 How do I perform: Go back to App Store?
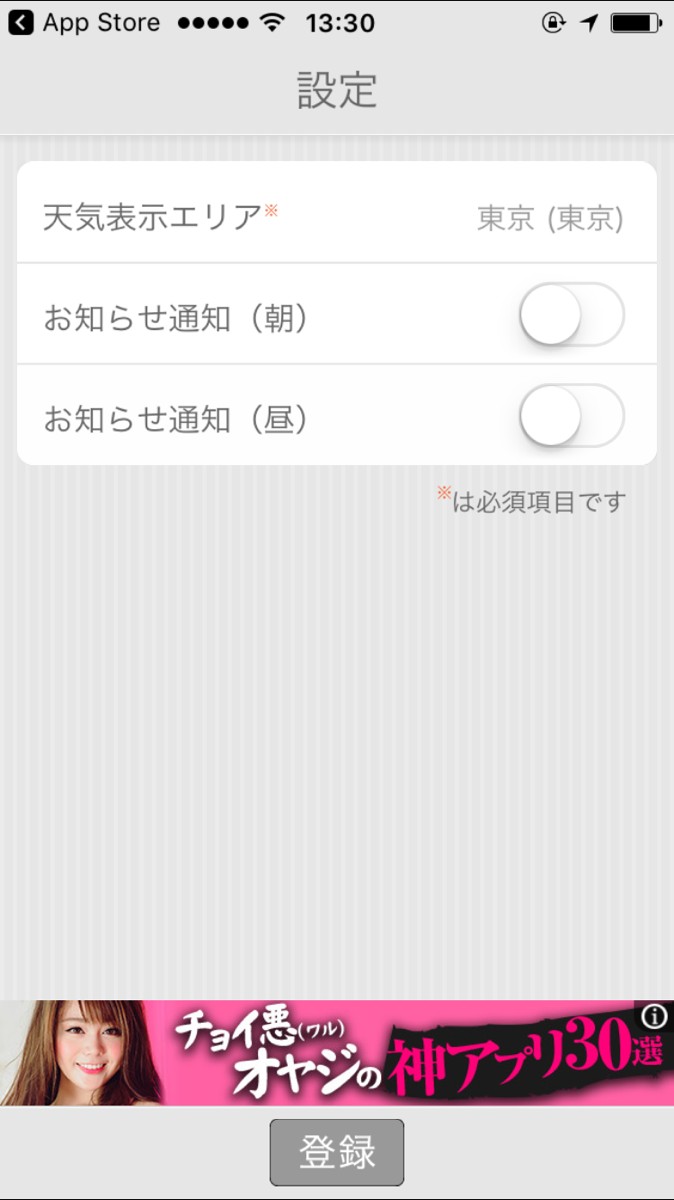tap(84, 22)
